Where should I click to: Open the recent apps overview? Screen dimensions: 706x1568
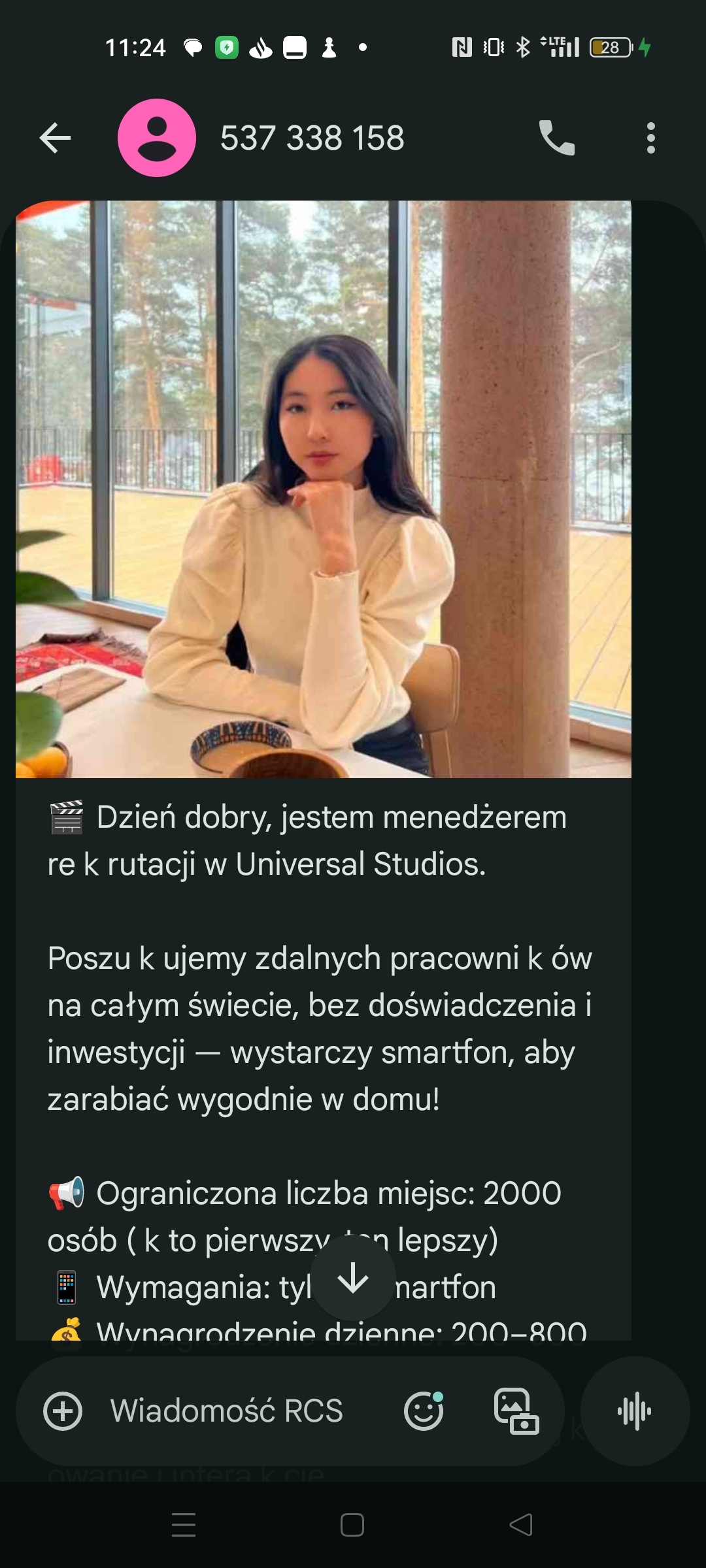[184, 1526]
